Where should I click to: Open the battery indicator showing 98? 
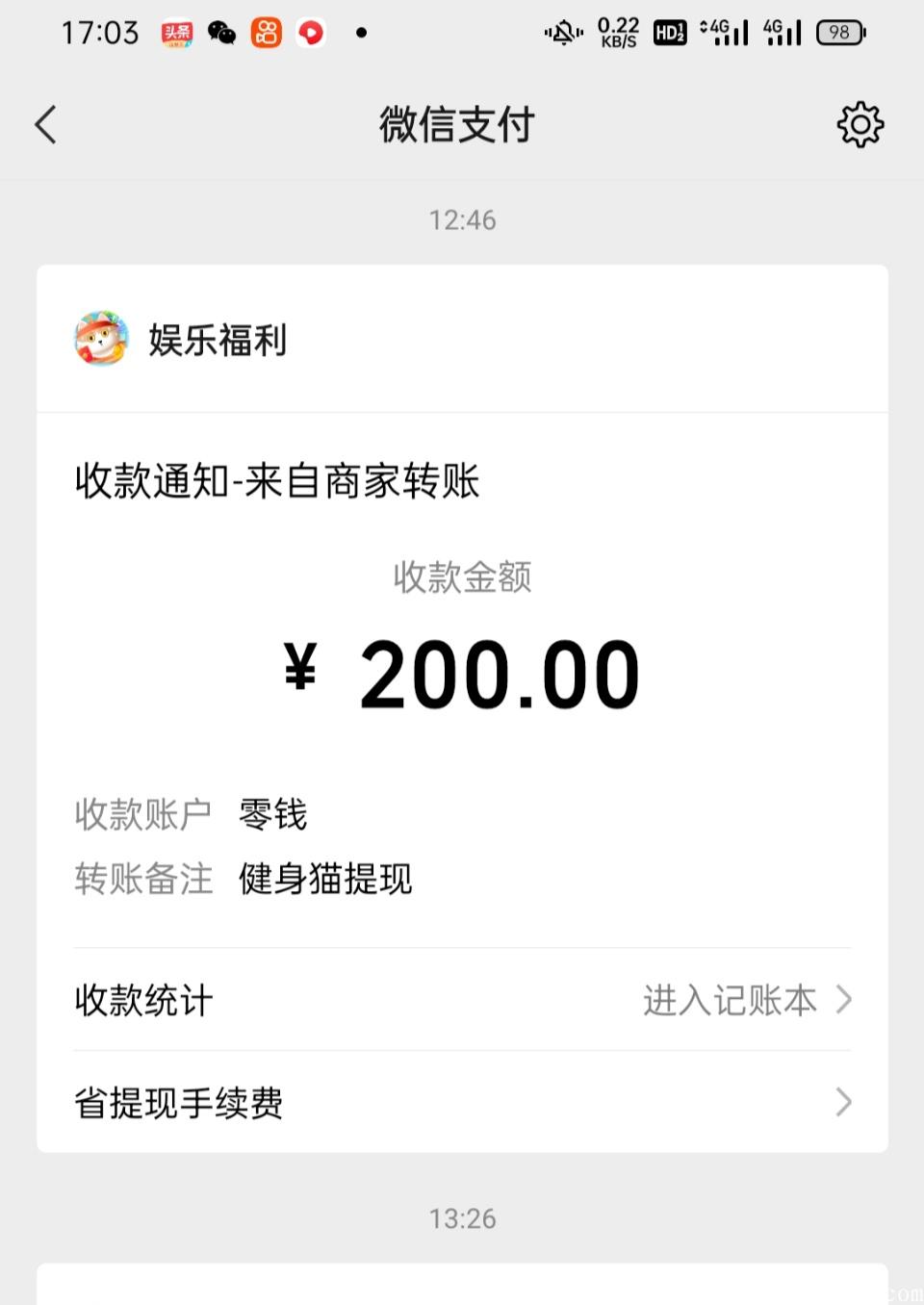coord(839,32)
